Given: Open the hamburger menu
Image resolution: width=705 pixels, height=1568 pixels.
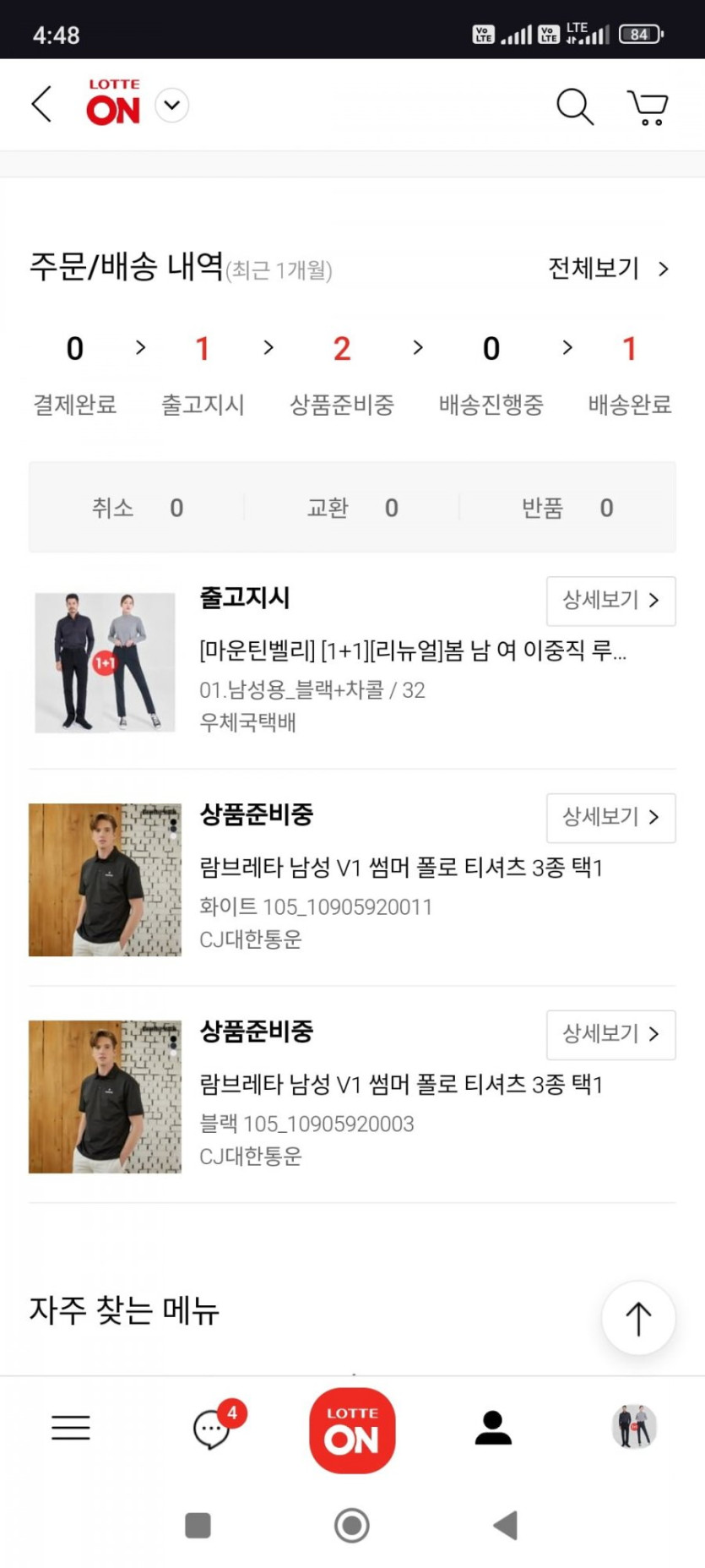Looking at the screenshot, I should coord(71,1428).
